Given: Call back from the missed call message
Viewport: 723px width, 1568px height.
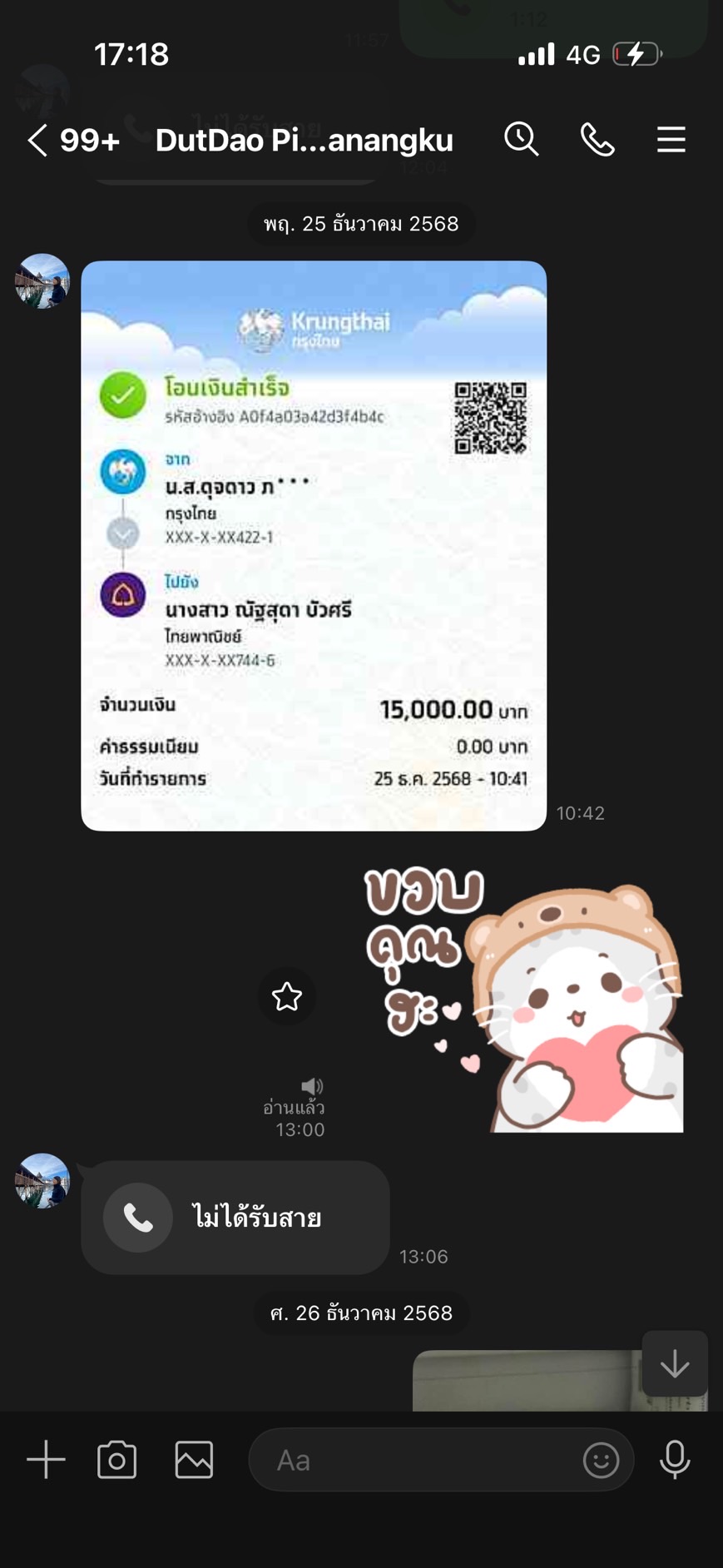Looking at the screenshot, I should point(235,1218).
